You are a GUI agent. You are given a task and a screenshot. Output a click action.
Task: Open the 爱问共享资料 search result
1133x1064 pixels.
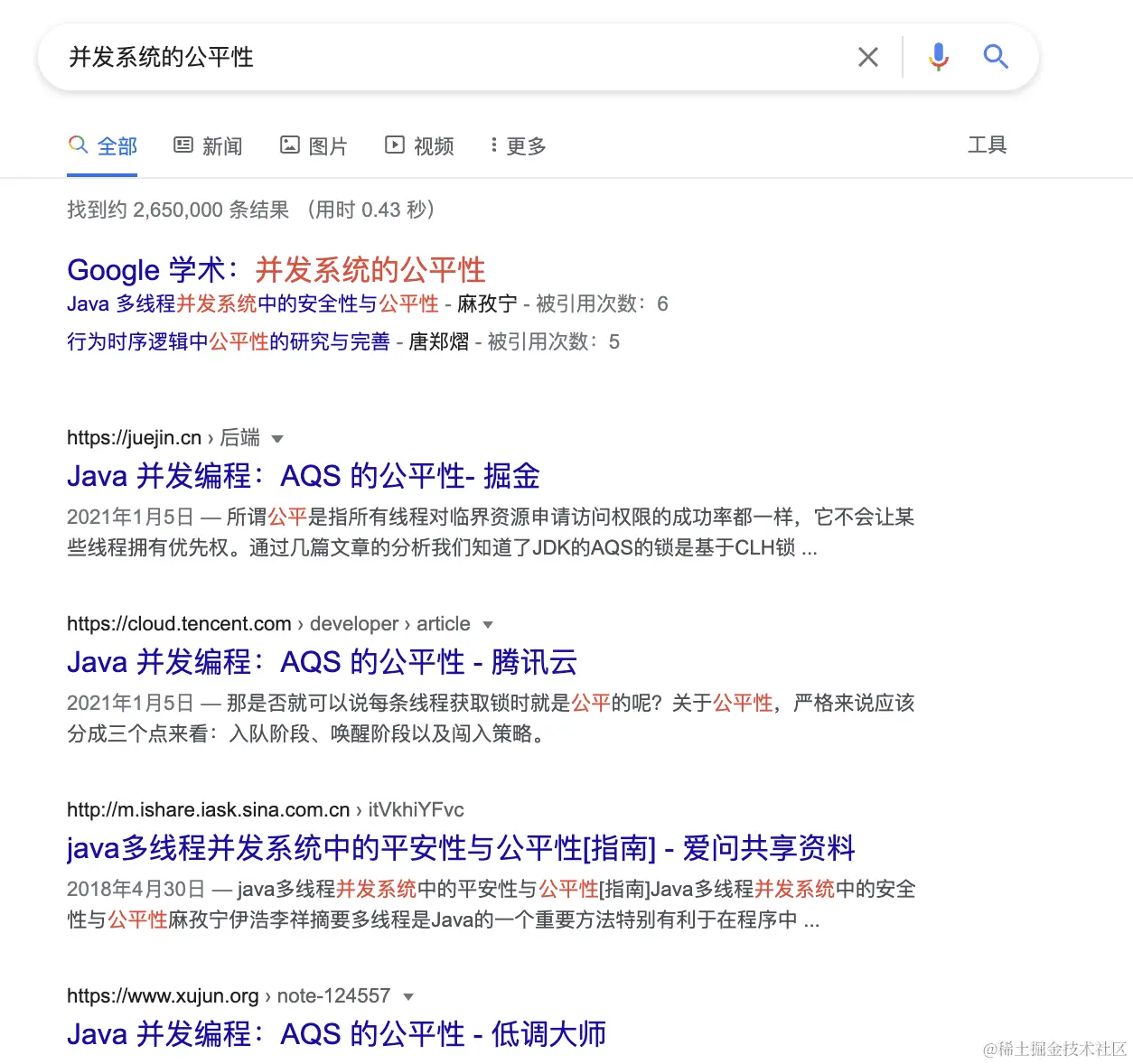460,848
